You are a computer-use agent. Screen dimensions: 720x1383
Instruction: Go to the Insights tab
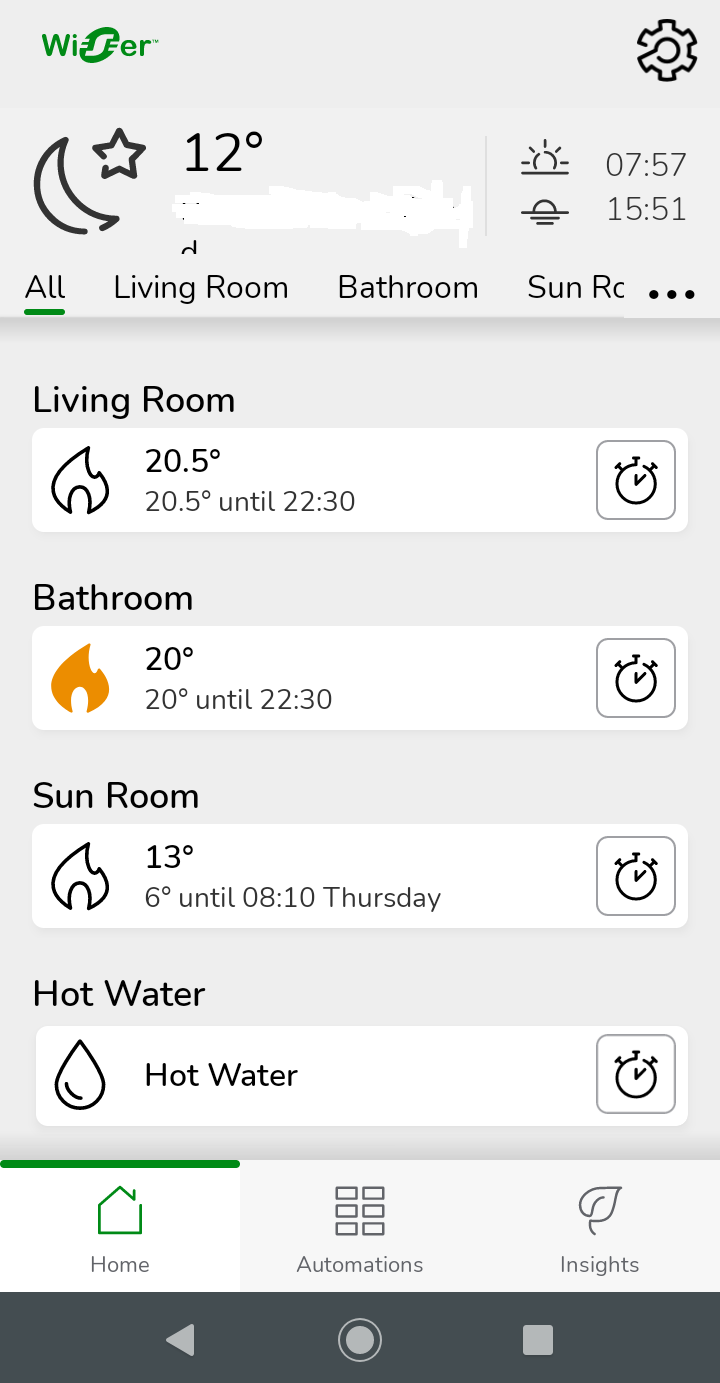tap(600, 1228)
